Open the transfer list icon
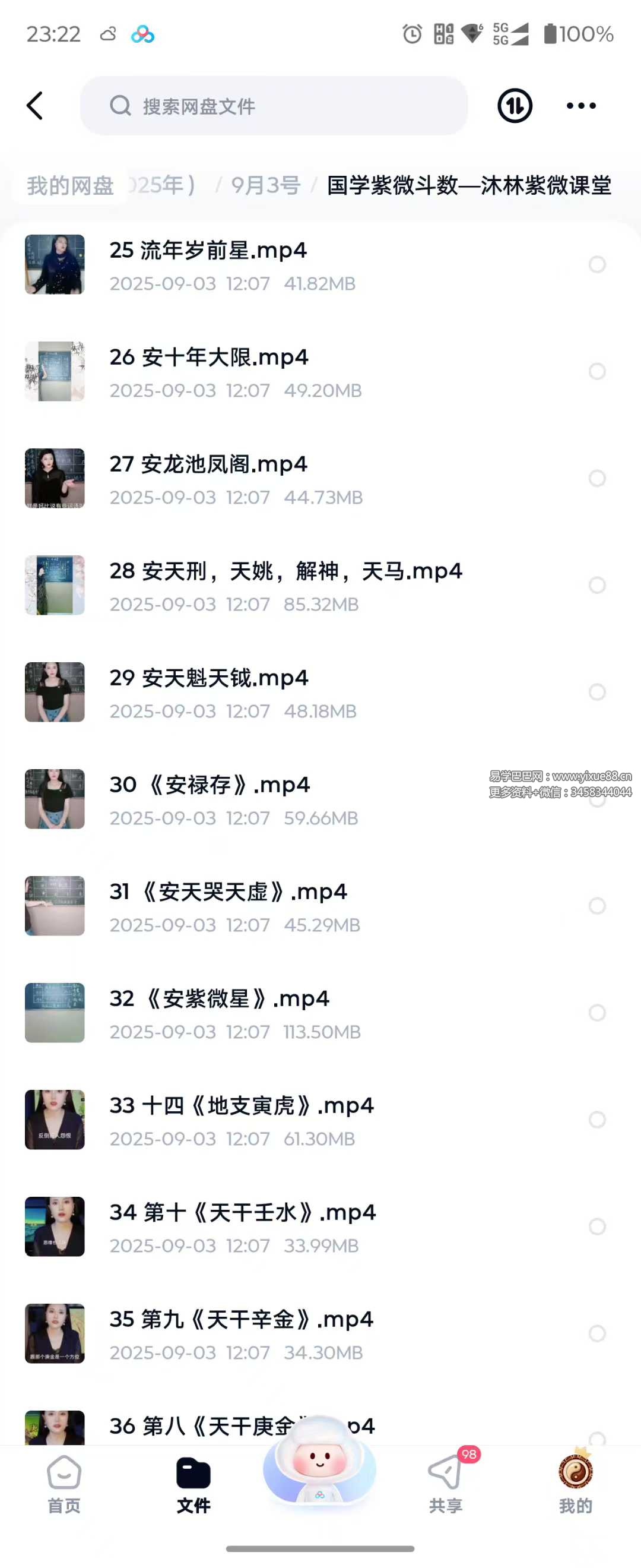 515,106
